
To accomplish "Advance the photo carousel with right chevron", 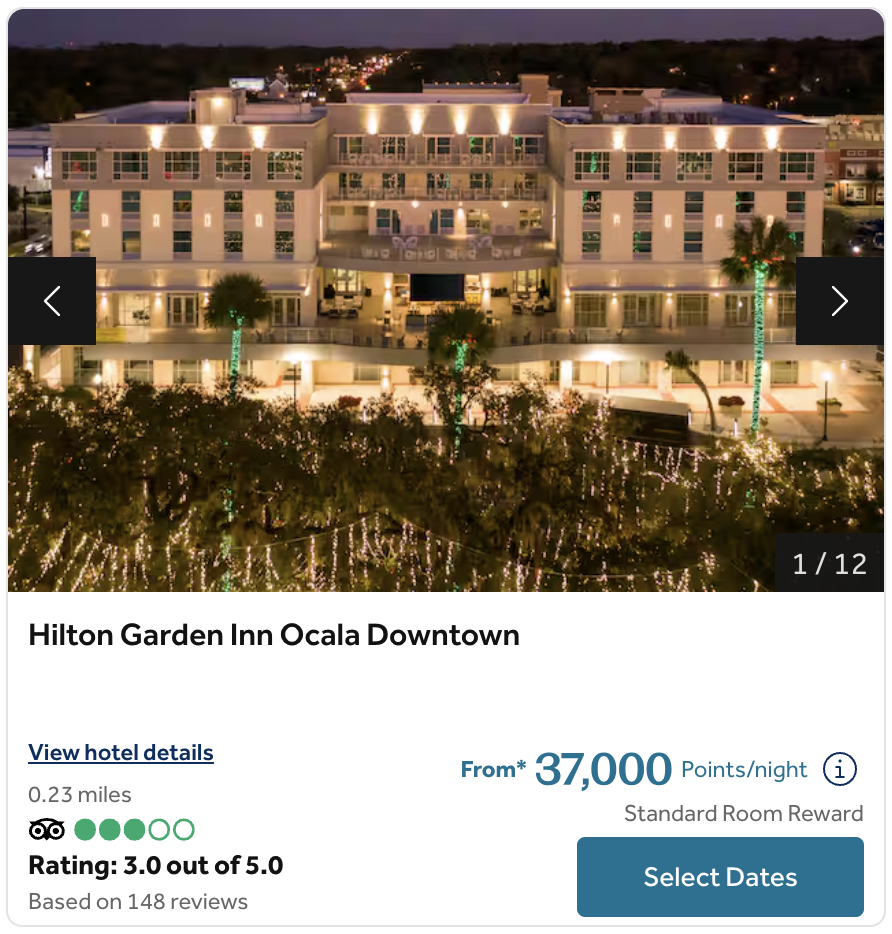I will pos(839,300).
